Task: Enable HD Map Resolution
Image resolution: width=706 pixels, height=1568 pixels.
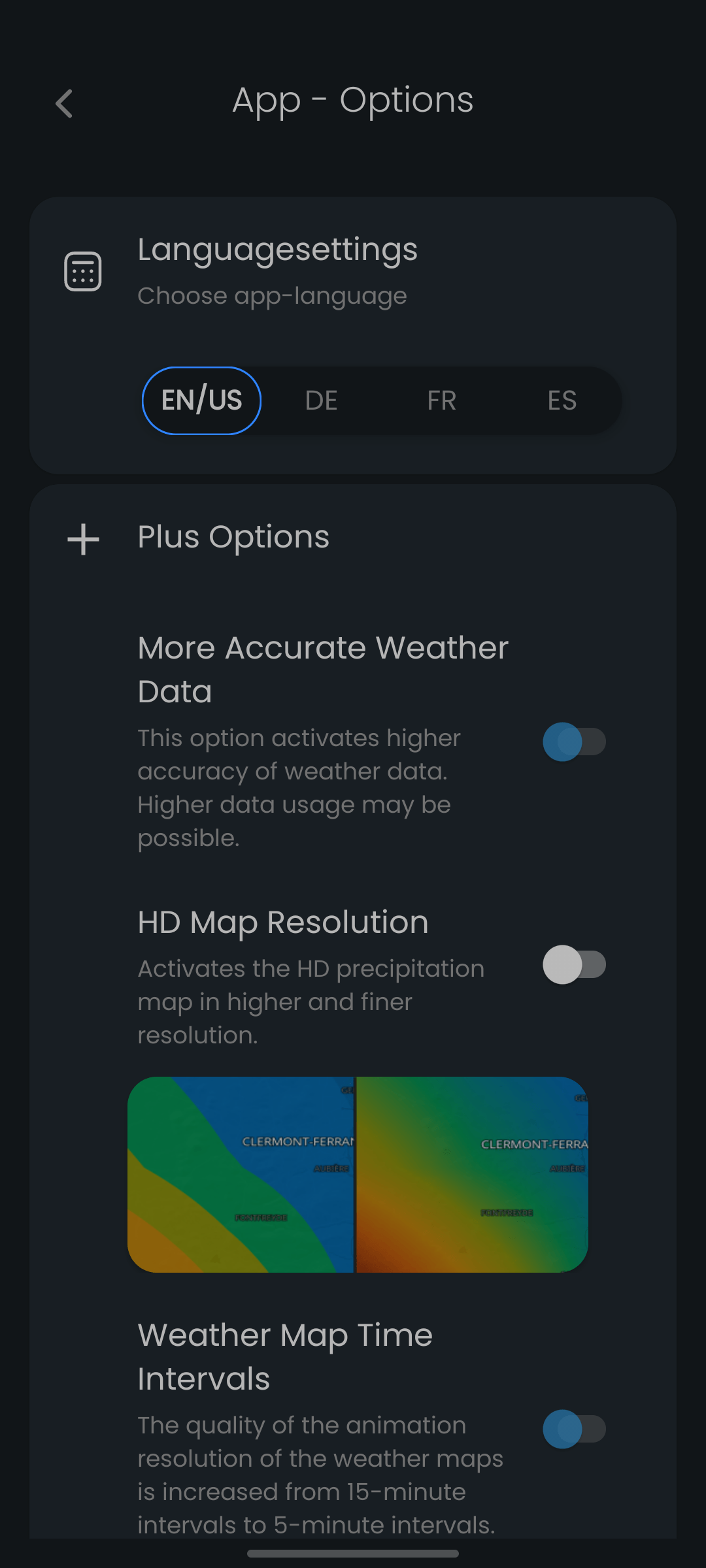Action: pyautogui.click(x=574, y=964)
